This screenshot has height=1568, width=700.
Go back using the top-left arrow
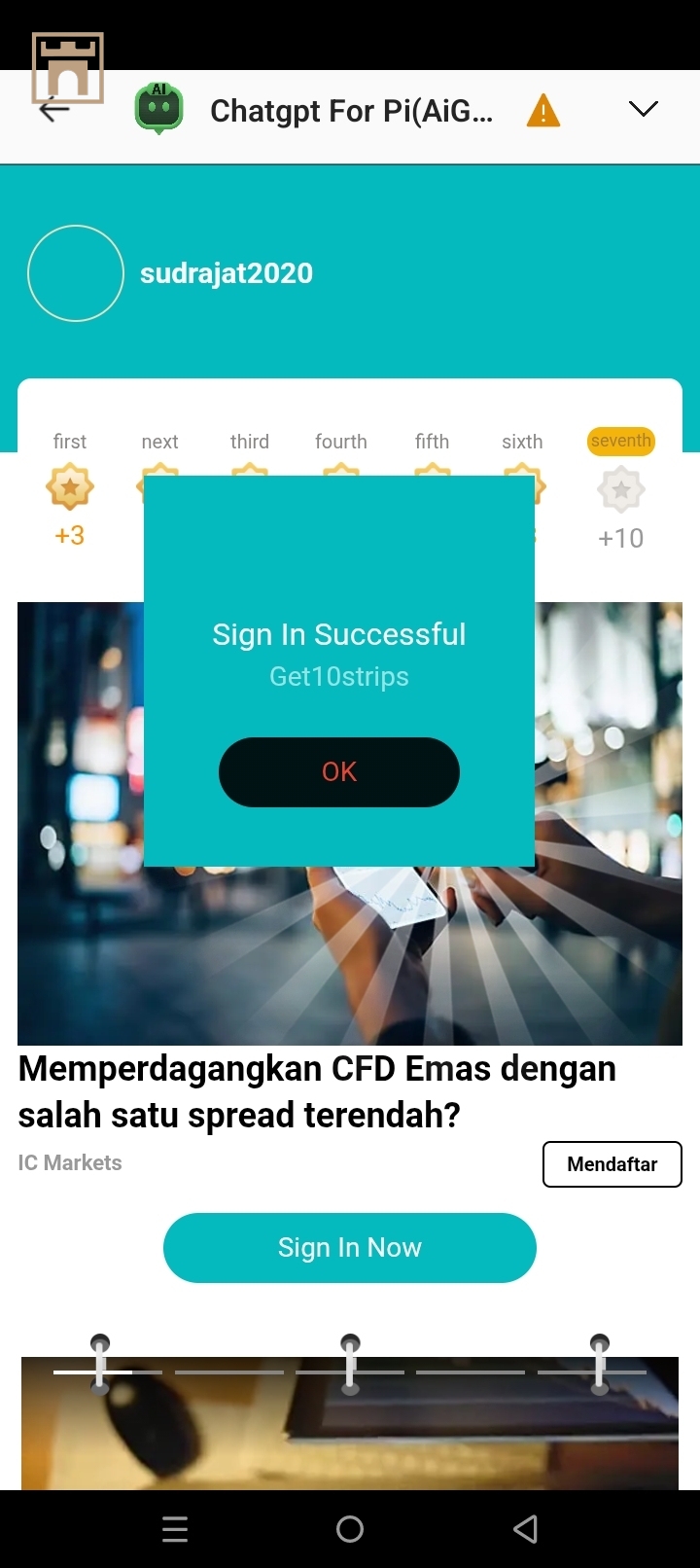(x=54, y=110)
